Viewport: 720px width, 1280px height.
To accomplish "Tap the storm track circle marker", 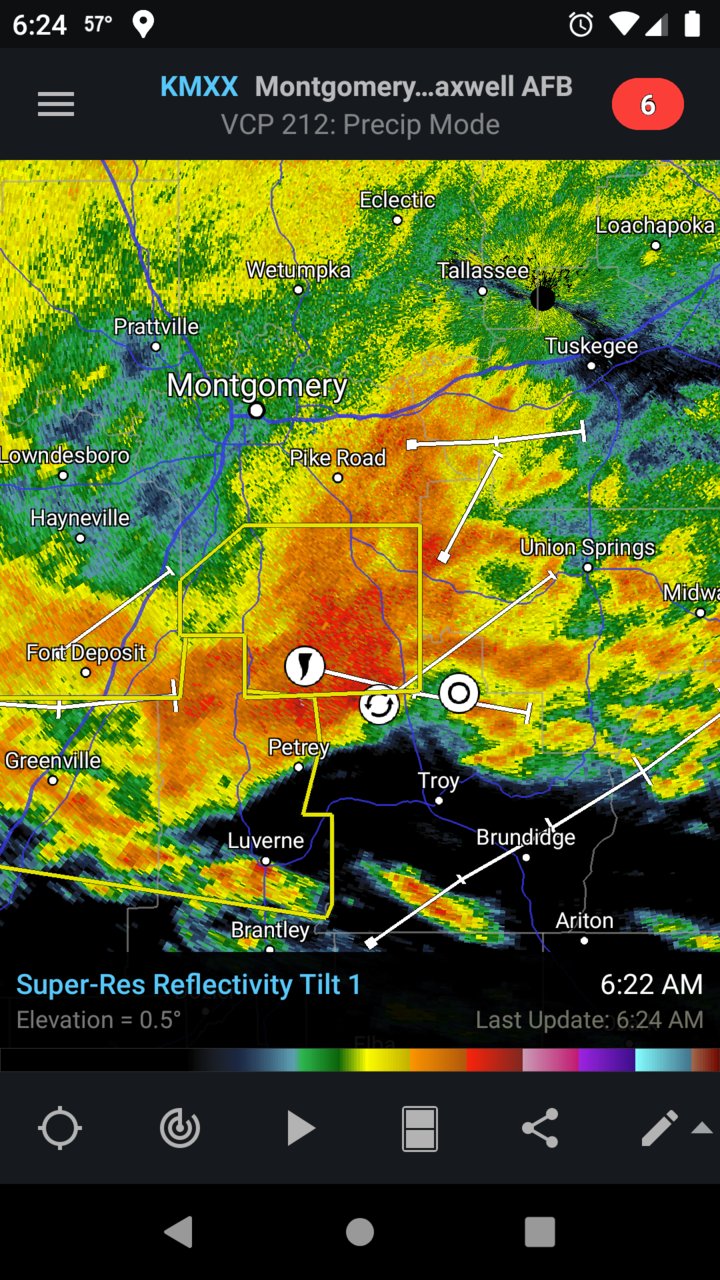I will 459,692.
